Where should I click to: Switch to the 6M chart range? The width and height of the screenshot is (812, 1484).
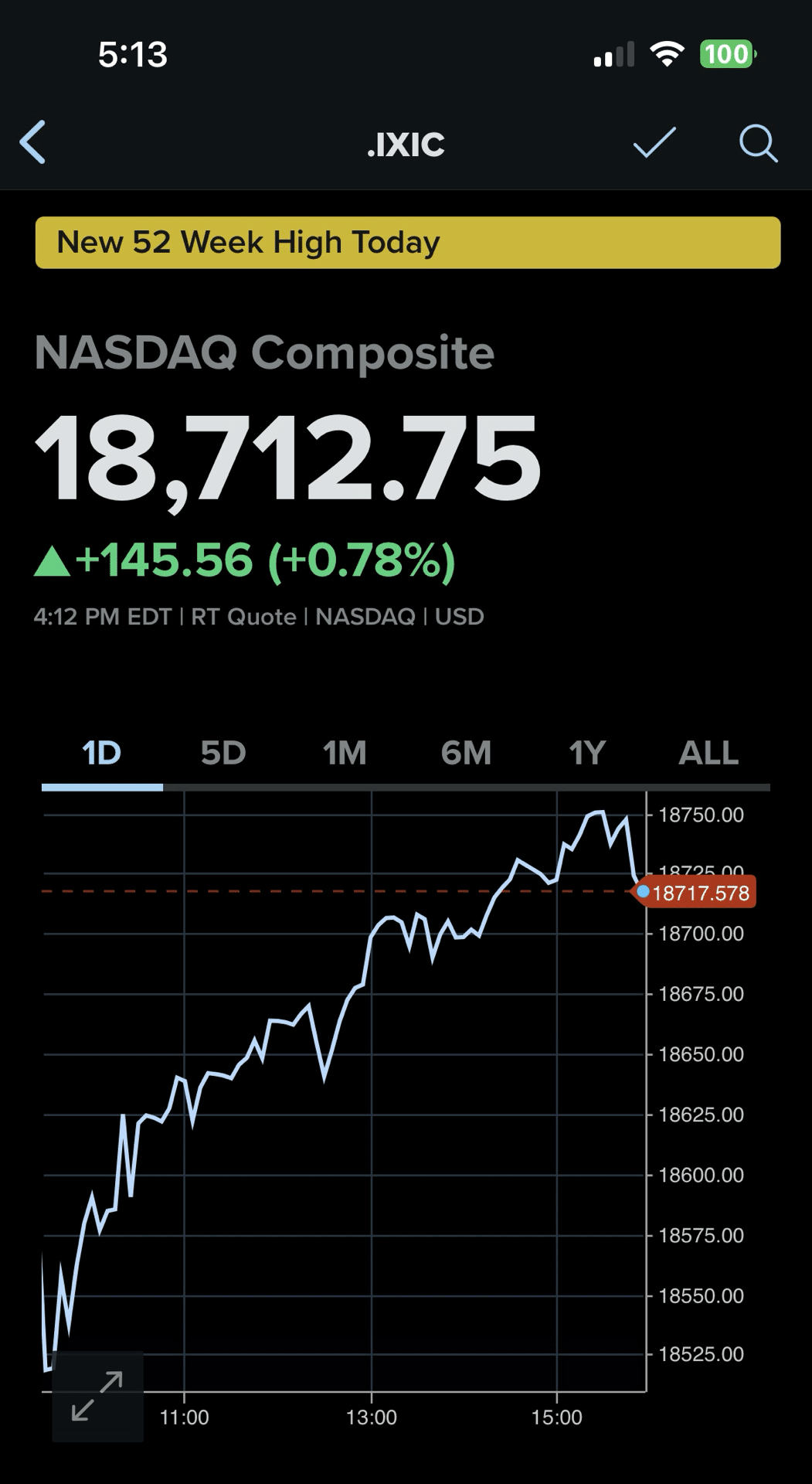pyautogui.click(x=466, y=753)
